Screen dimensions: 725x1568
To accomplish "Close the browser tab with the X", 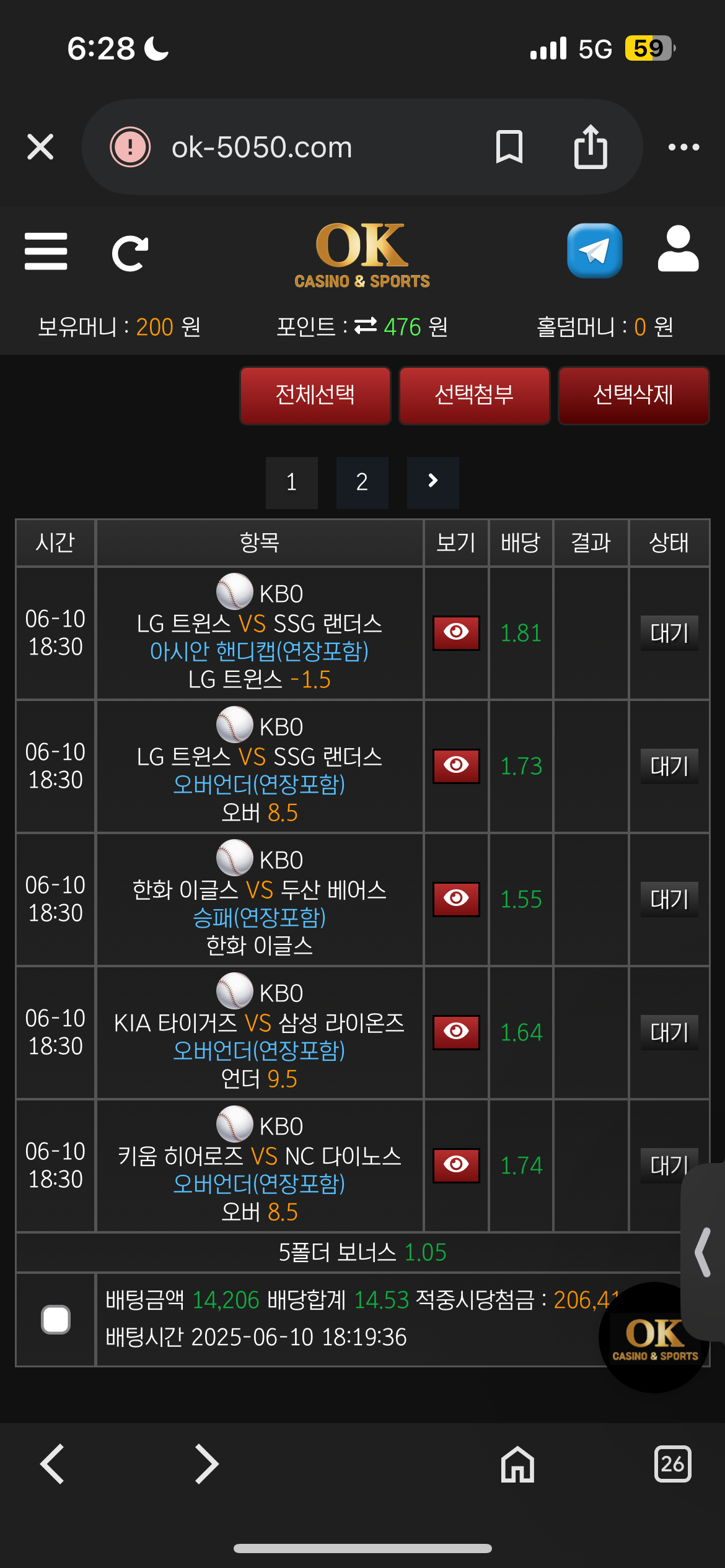I will click(40, 147).
